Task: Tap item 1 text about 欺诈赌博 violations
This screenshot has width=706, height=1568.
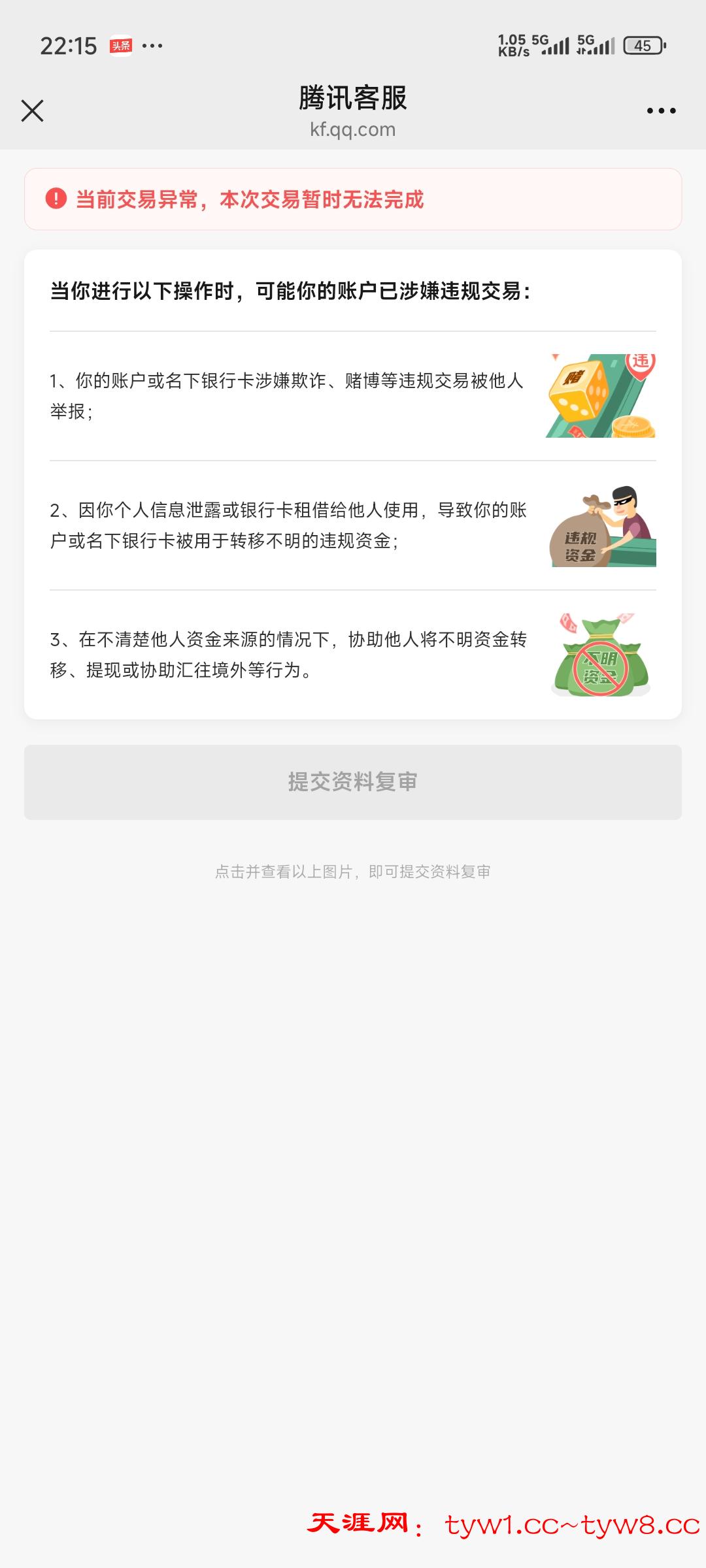Action: [288, 395]
